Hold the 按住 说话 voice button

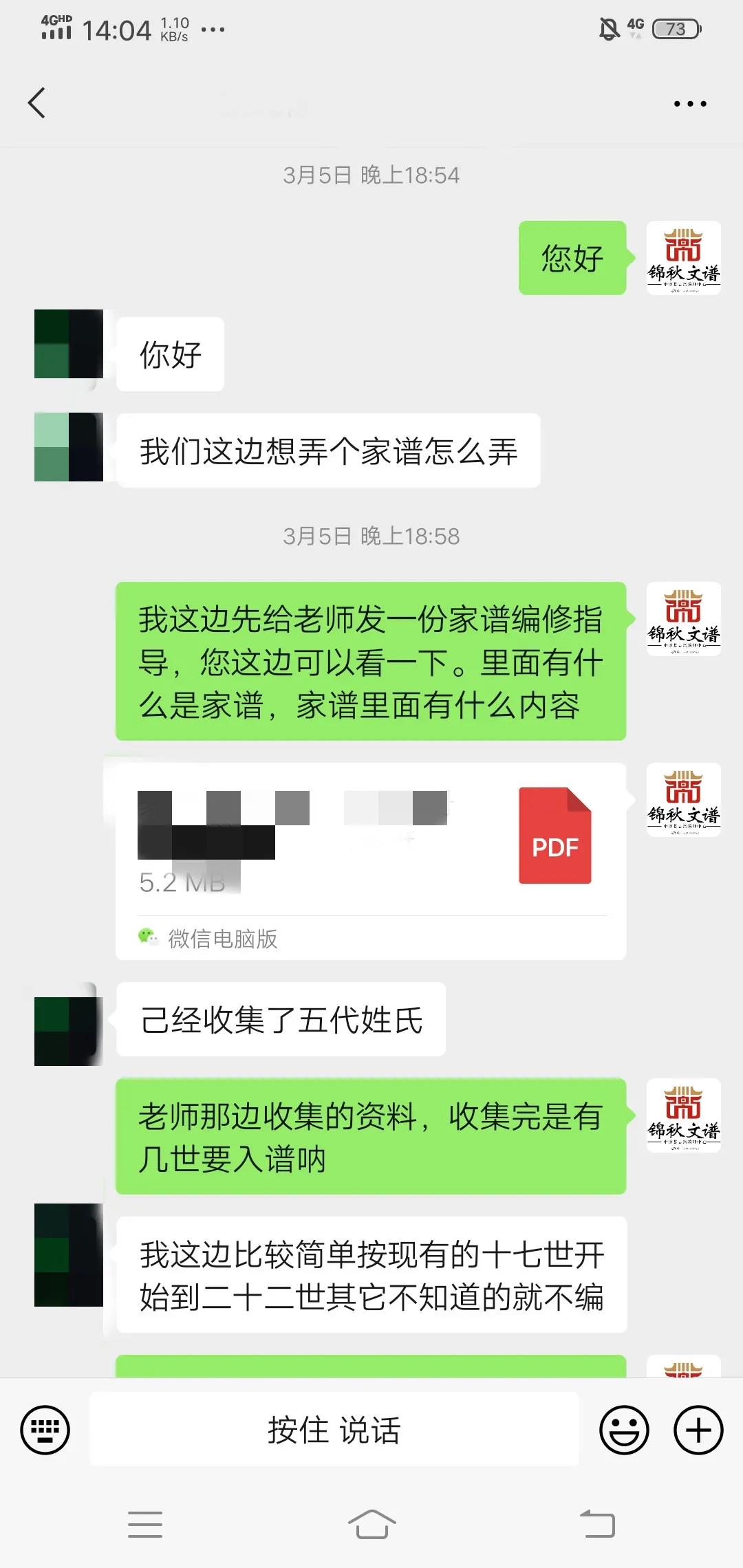pyautogui.click(x=334, y=1430)
